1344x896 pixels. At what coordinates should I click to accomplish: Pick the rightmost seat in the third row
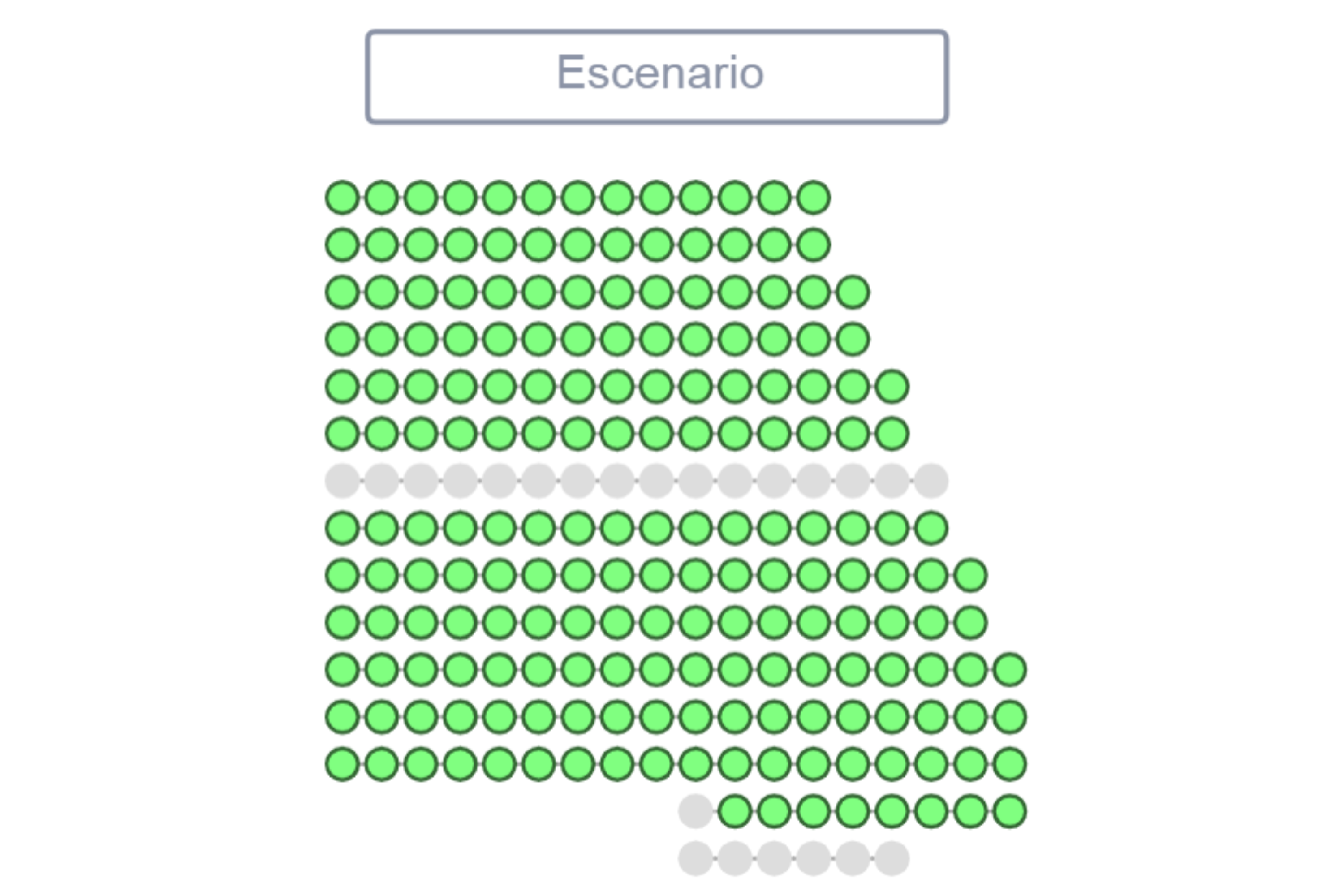point(853,292)
